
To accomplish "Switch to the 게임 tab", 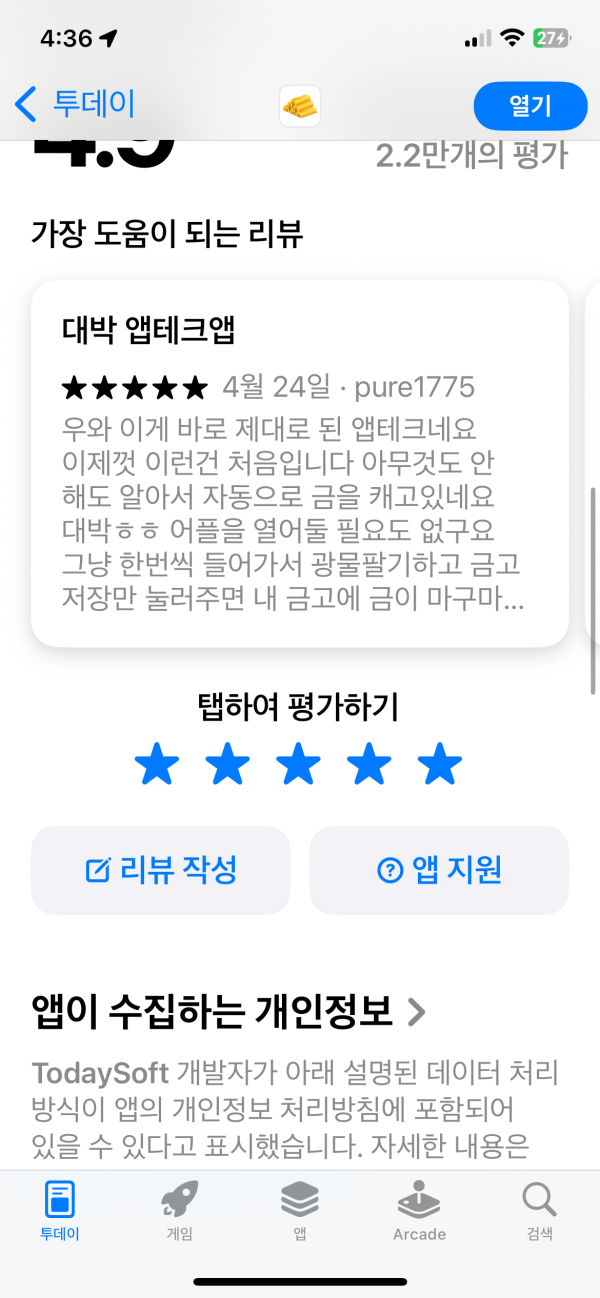I will pos(180,1210).
